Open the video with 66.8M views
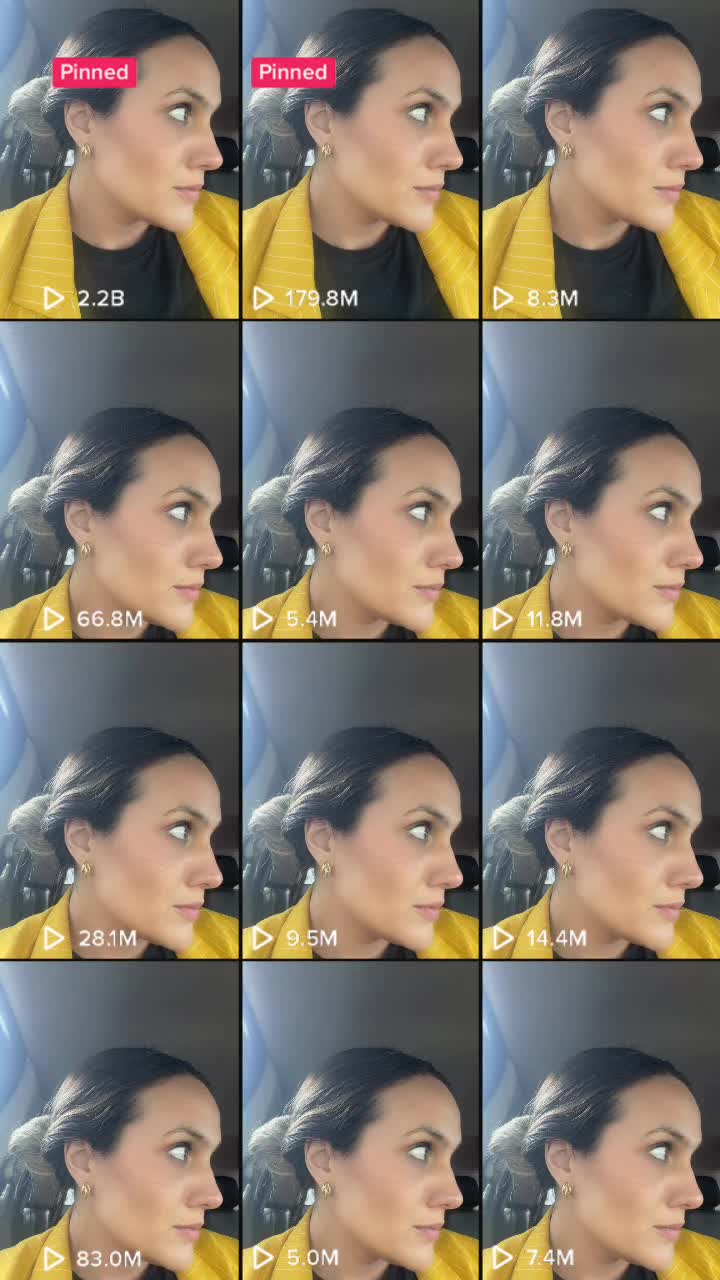 (119, 480)
